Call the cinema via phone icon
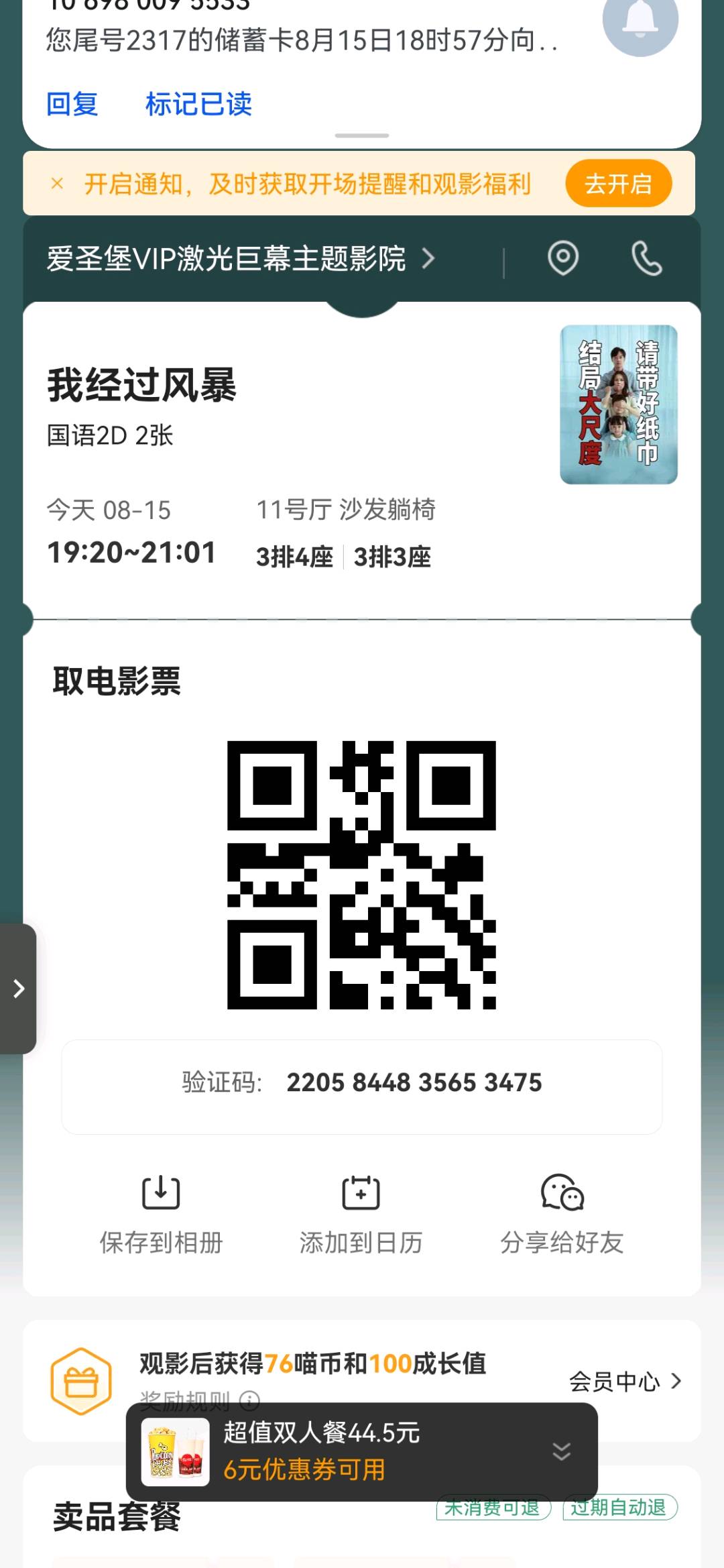The width and height of the screenshot is (724, 1568). pos(646,259)
